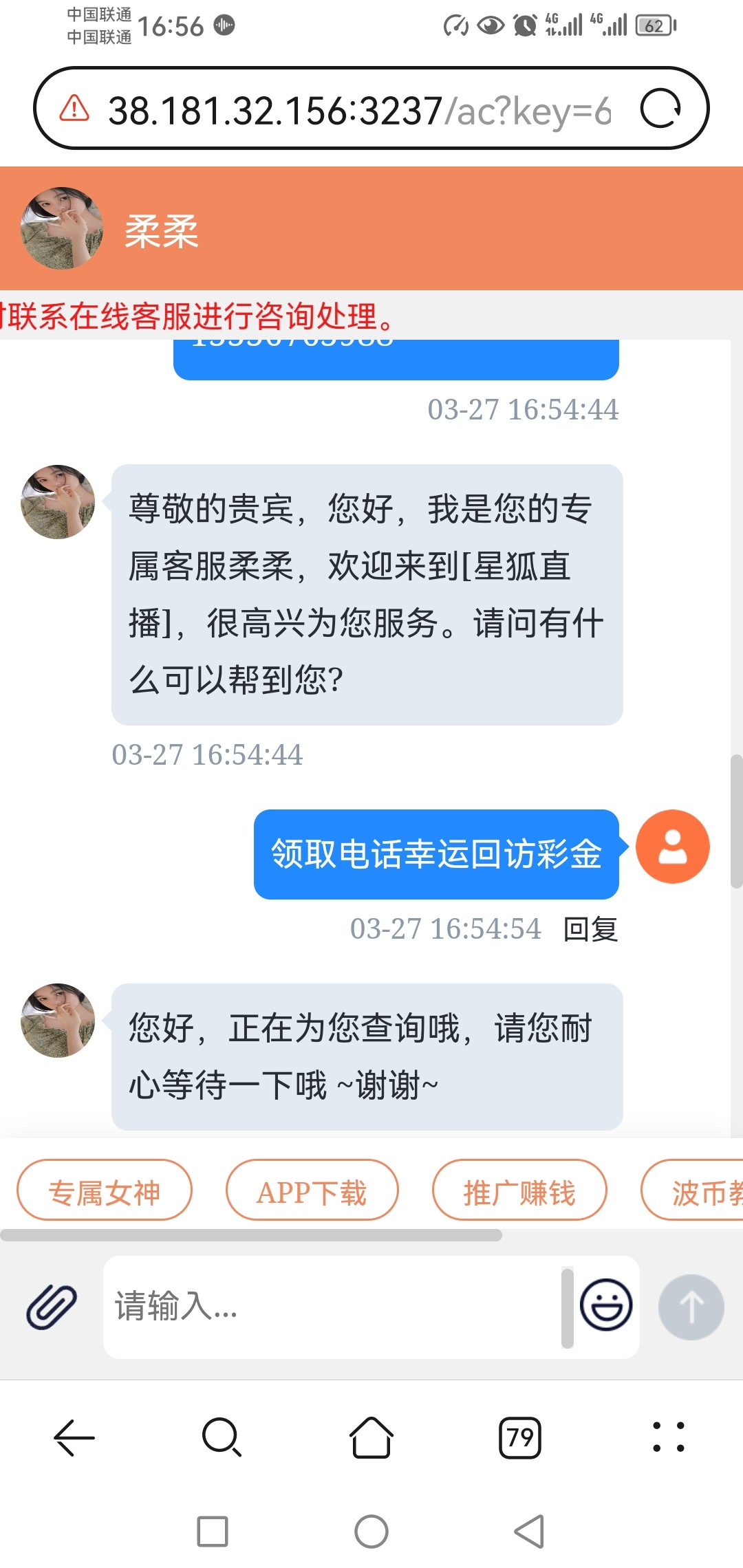Open the browser four-dot menu
Screen dimensions: 743x1568
pos(668,1437)
